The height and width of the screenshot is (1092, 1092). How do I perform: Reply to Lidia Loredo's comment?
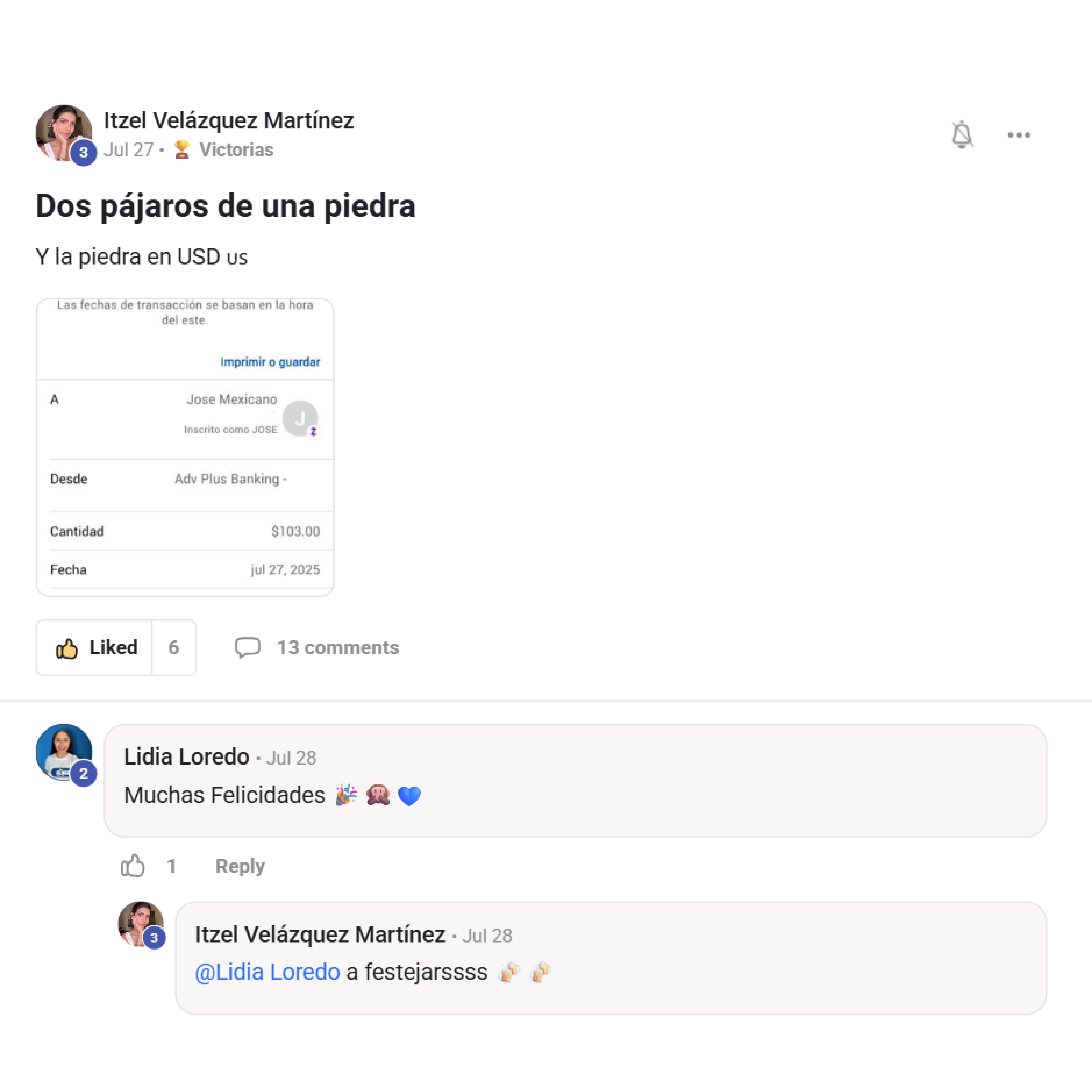(240, 866)
